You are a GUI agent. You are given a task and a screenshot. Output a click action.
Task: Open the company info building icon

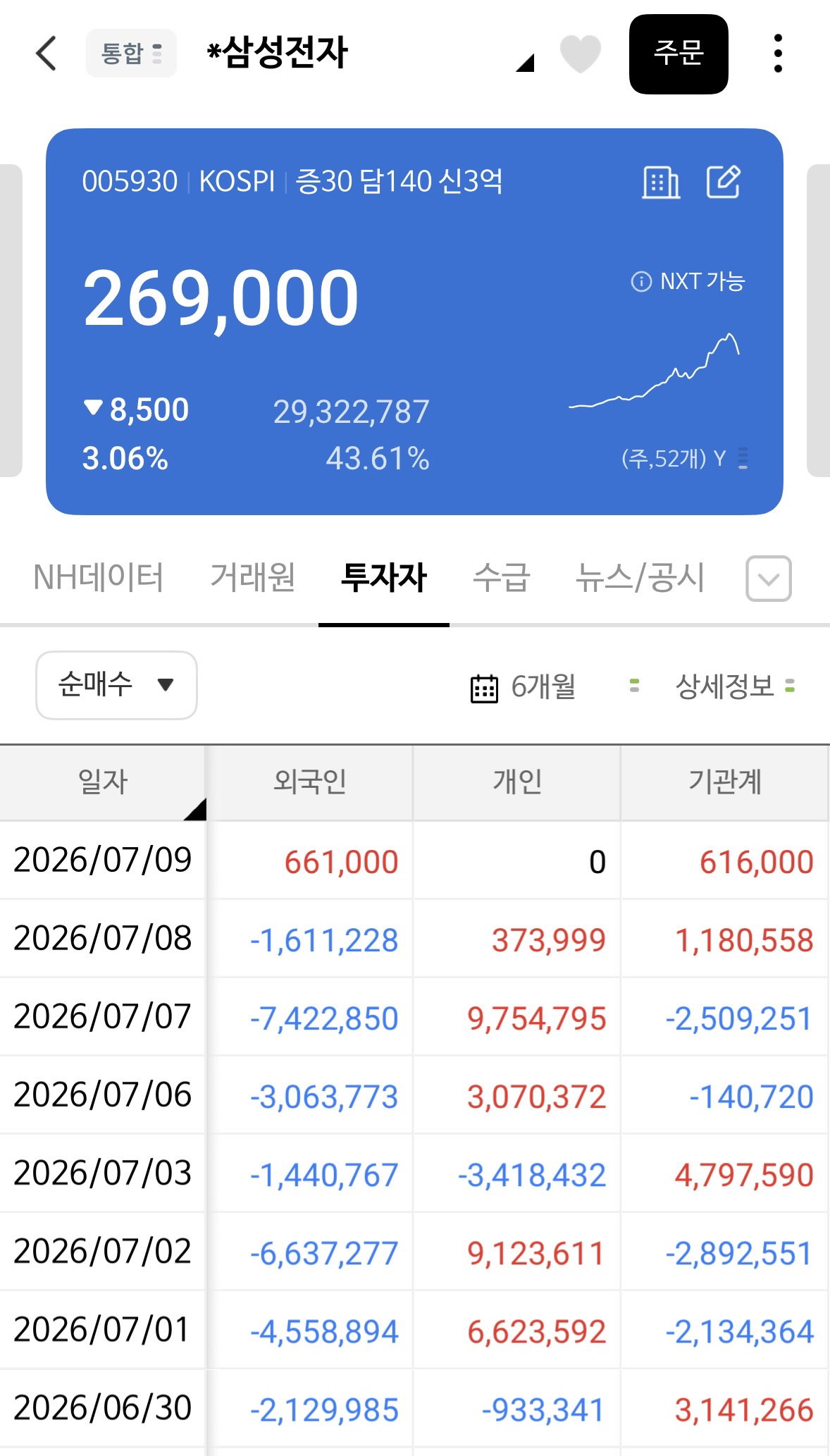pyautogui.click(x=661, y=183)
